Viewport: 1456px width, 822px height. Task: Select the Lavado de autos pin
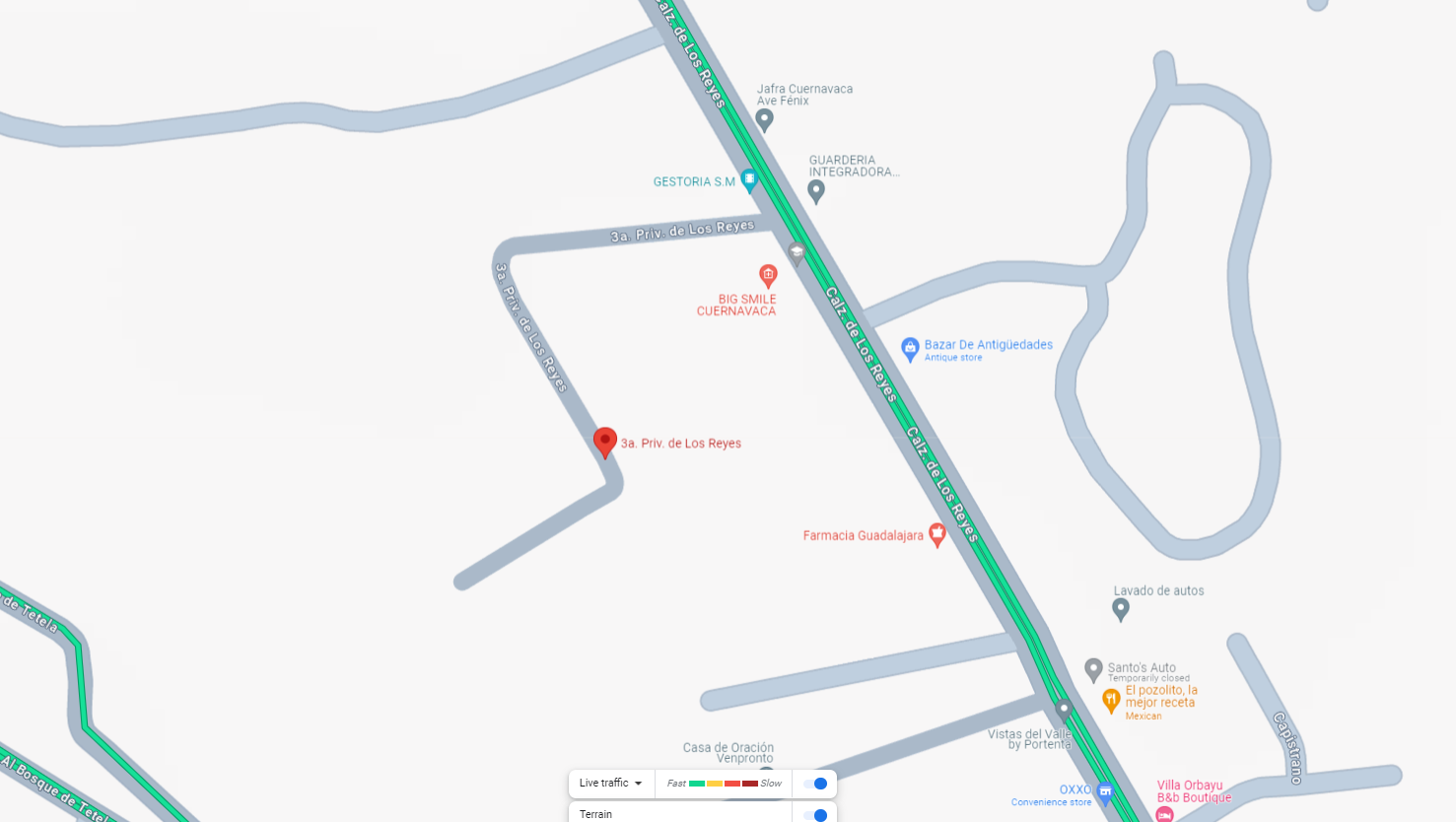coord(1121,610)
